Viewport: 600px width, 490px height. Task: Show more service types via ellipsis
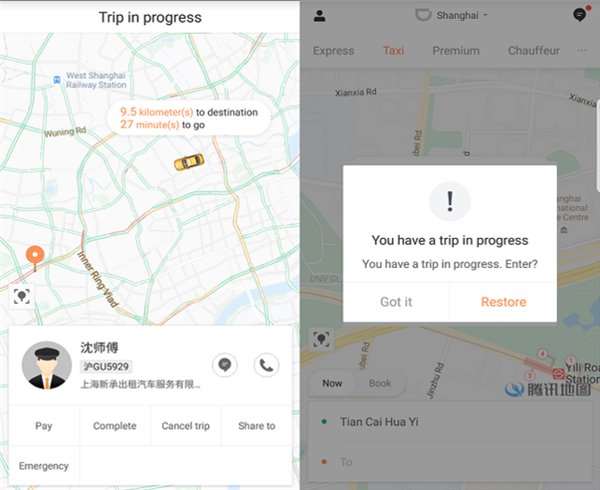click(x=583, y=51)
